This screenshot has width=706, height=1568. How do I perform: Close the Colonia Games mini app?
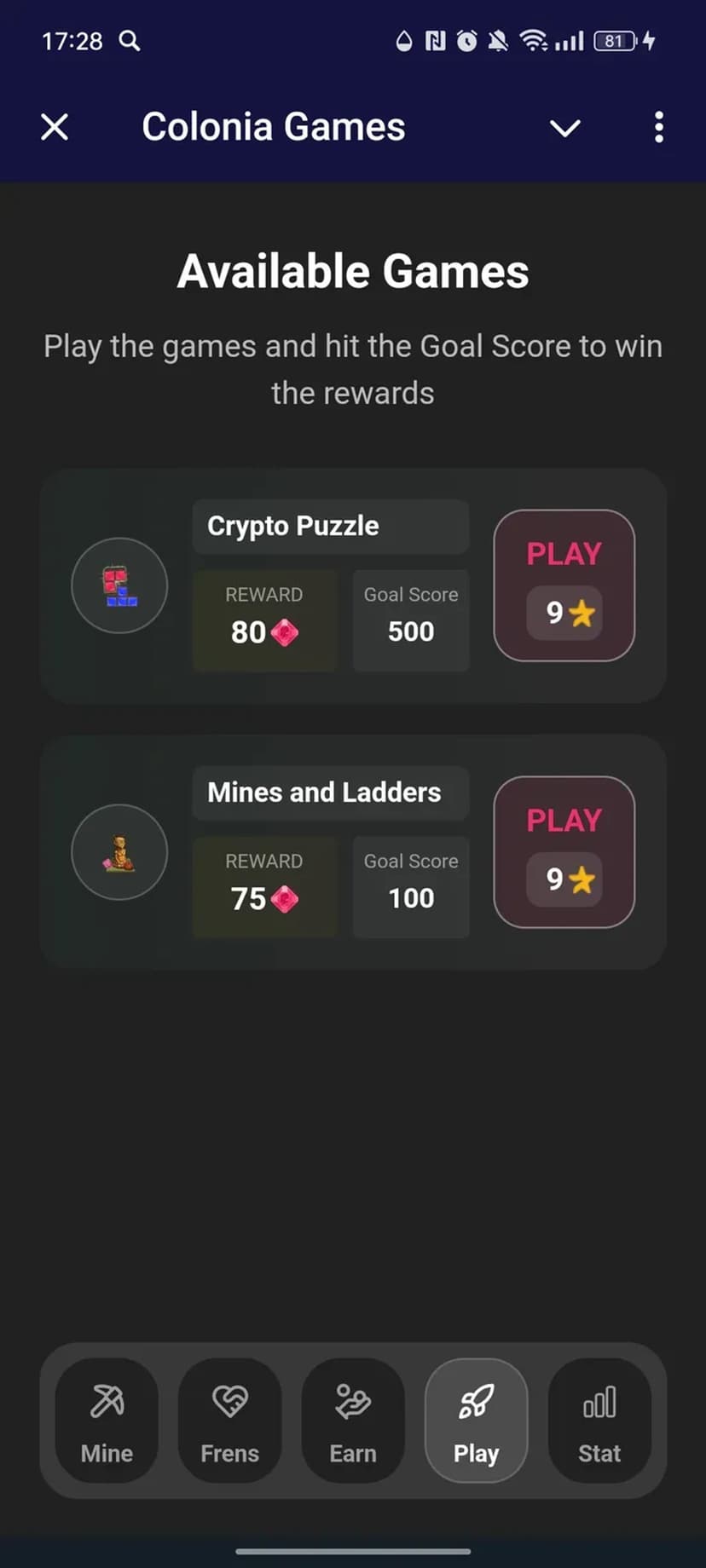(55, 128)
